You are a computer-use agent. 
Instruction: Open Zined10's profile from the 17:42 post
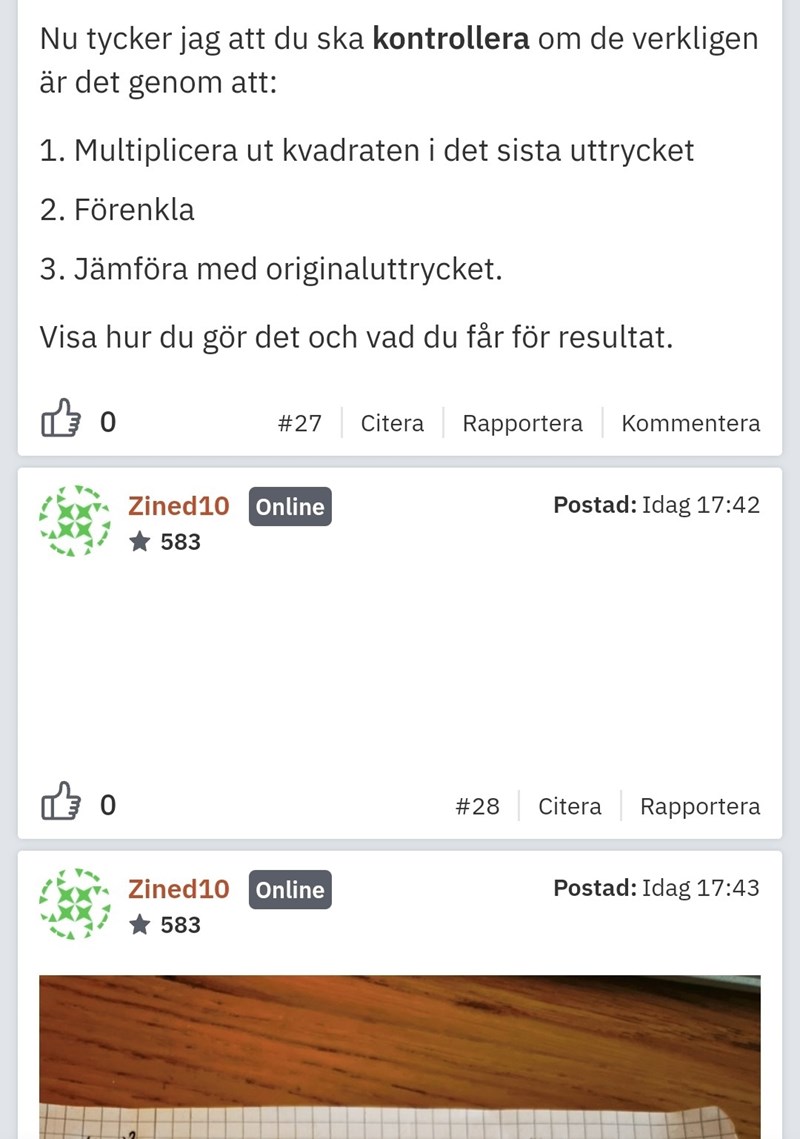178,506
